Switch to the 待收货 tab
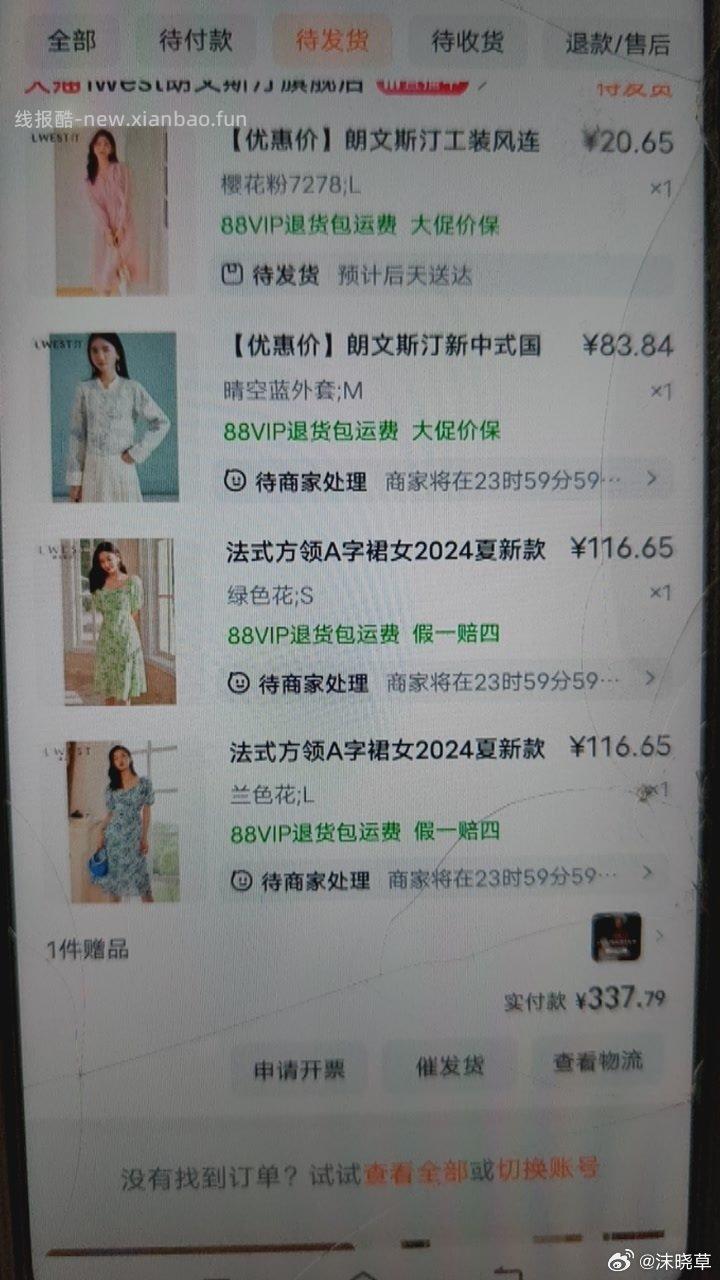Image resolution: width=720 pixels, height=1280 pixels. click(x=465, y=42)
